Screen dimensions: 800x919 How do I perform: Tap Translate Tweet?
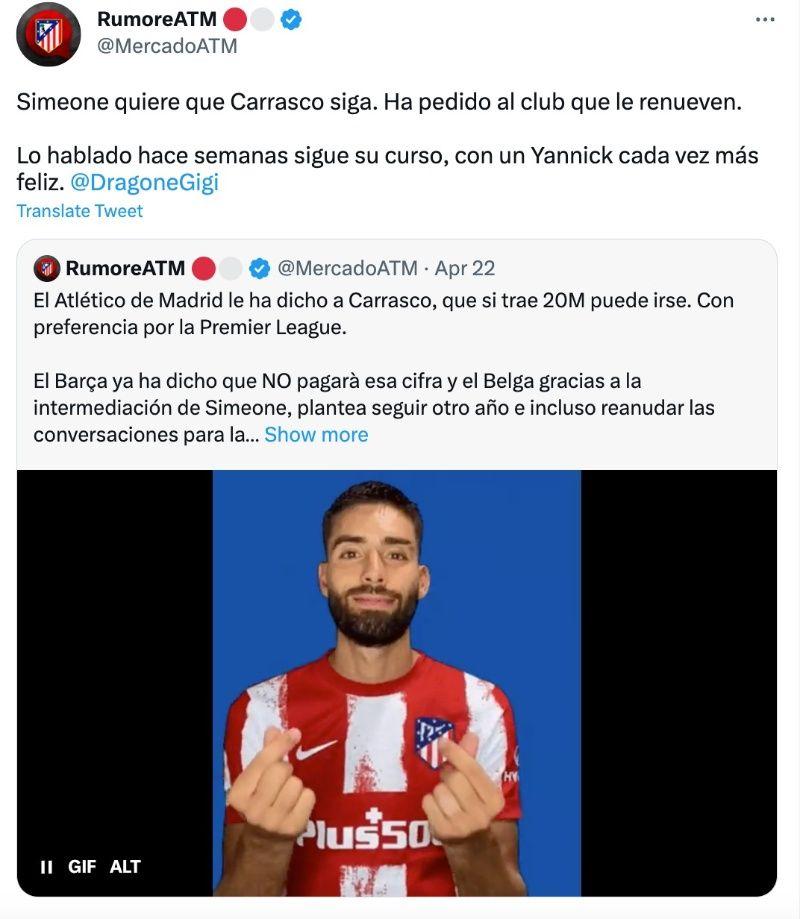[x=80, y=211]
